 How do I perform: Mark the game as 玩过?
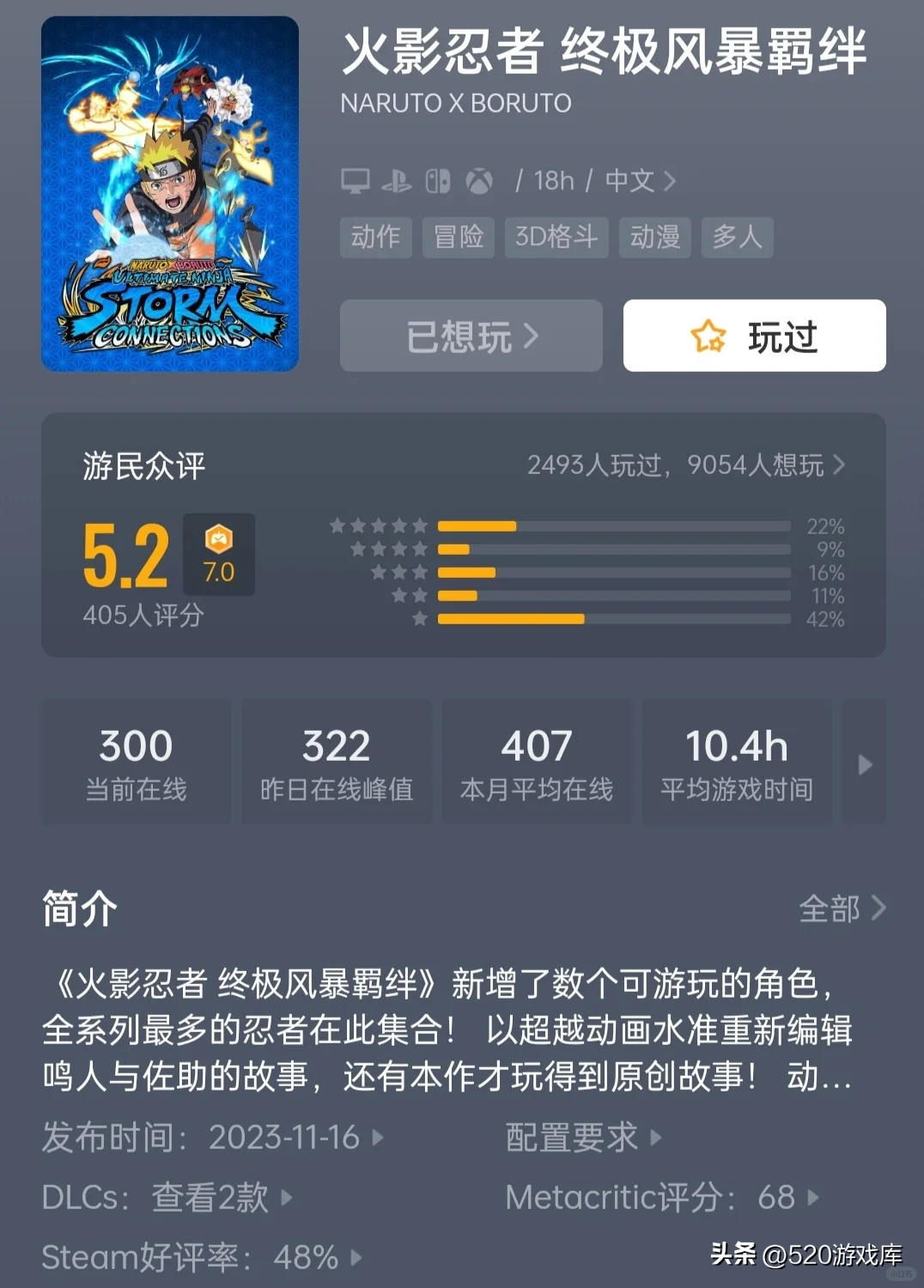(754, 337)
